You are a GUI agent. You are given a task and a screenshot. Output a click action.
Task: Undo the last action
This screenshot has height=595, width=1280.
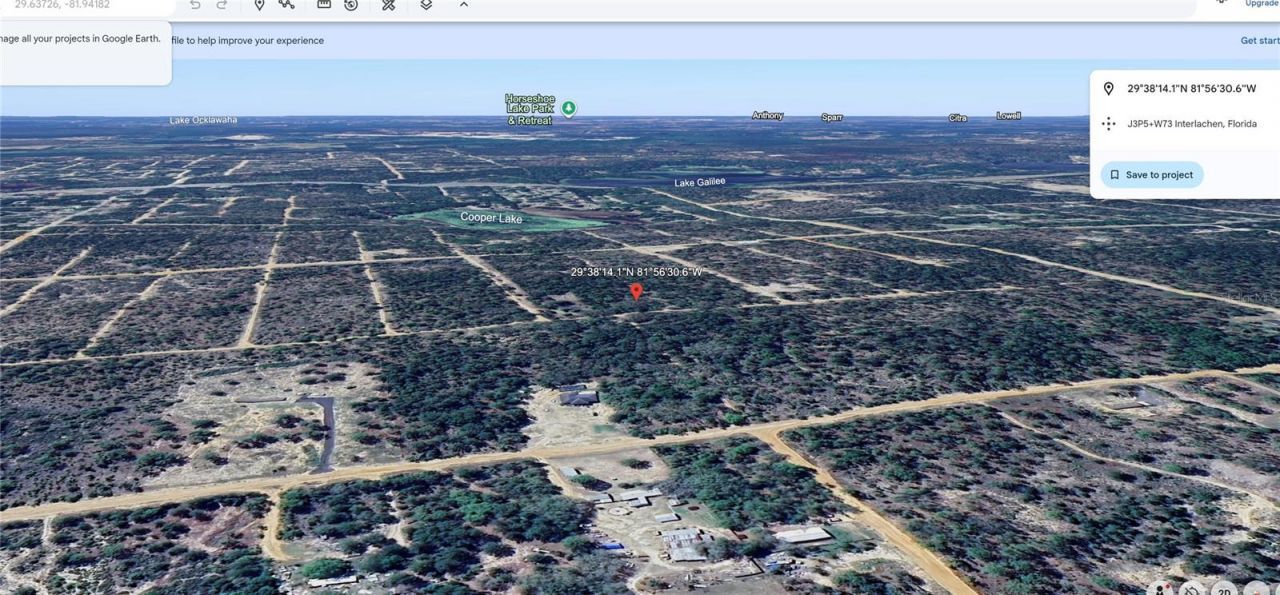point(195,5)
